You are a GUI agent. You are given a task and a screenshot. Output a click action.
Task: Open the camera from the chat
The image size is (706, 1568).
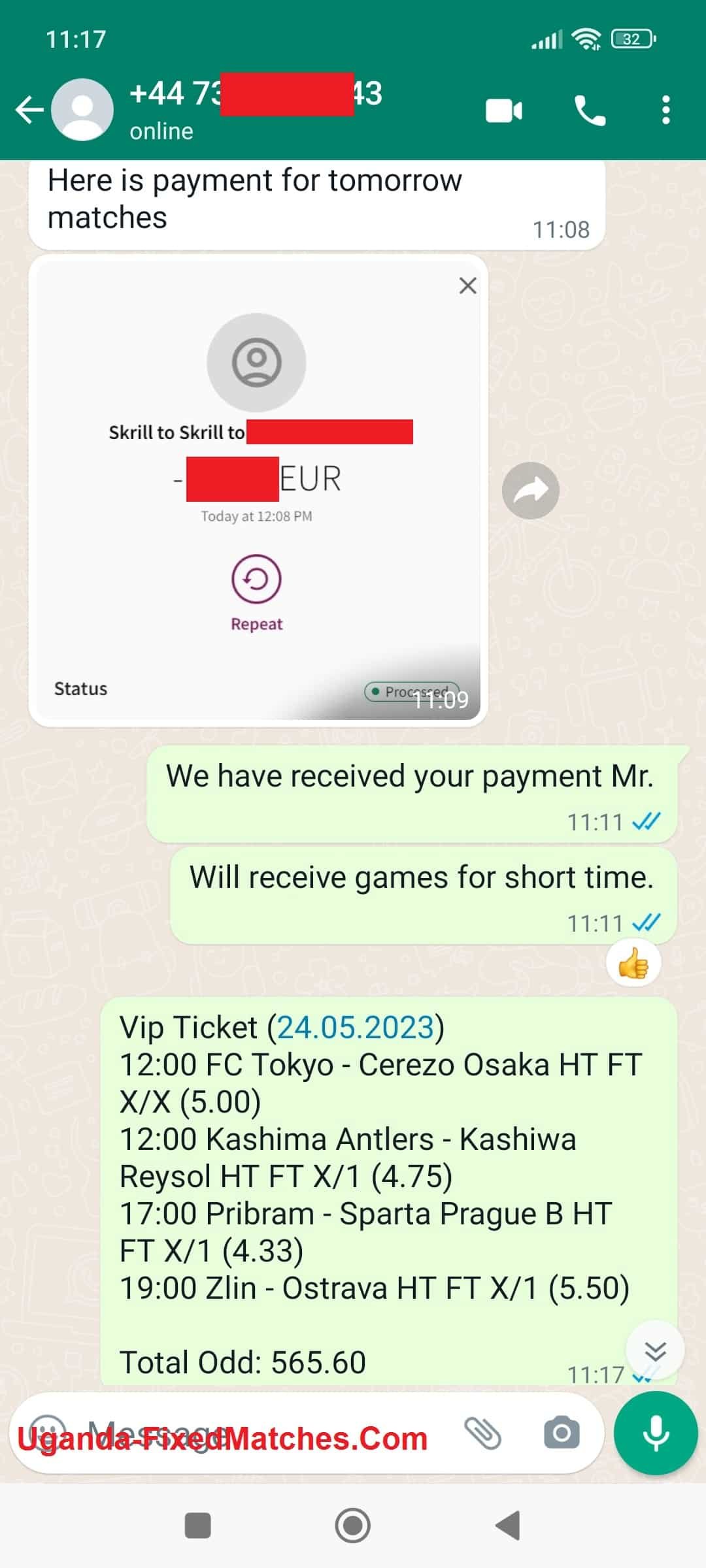(x=562, y=1433)
